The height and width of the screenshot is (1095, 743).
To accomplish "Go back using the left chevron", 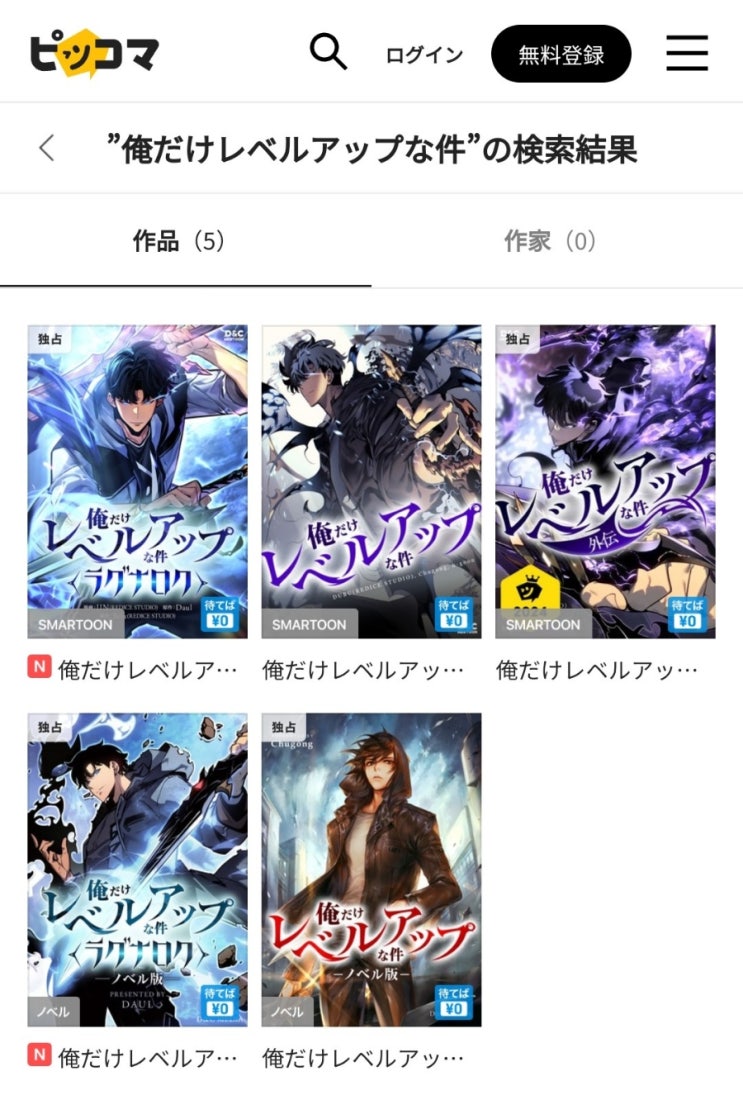I will [47, 148].
